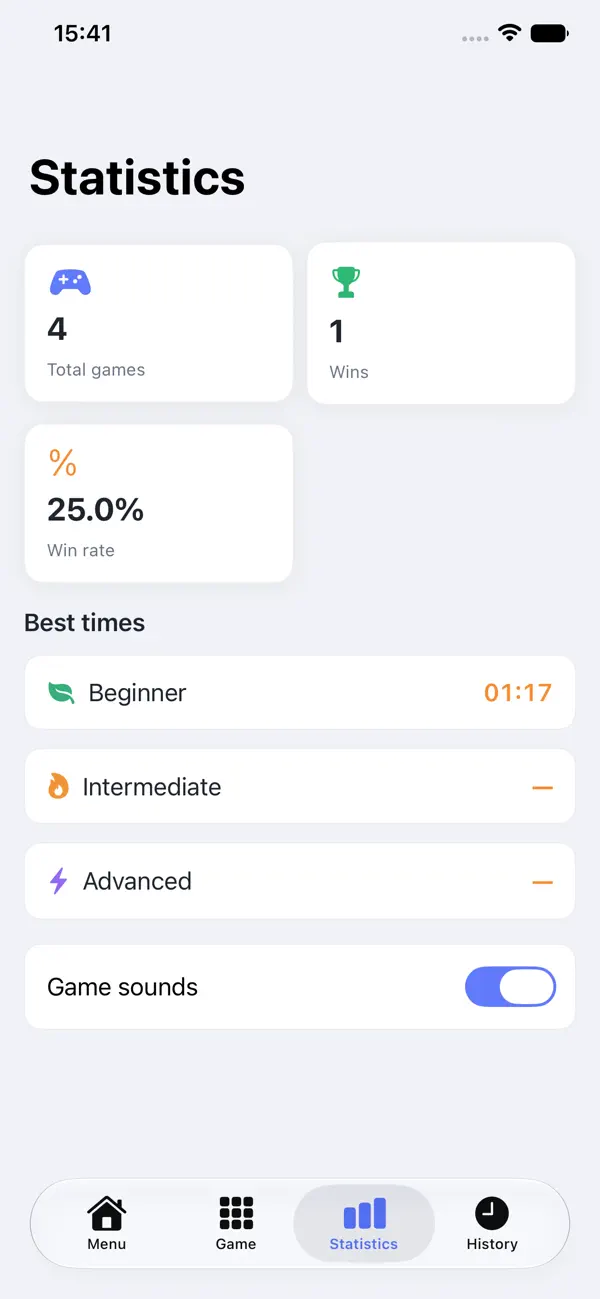Select the Statistics tab
Image resolution: width=600 pixels, height=1299 pixels.
click(x=364, y=1223)
